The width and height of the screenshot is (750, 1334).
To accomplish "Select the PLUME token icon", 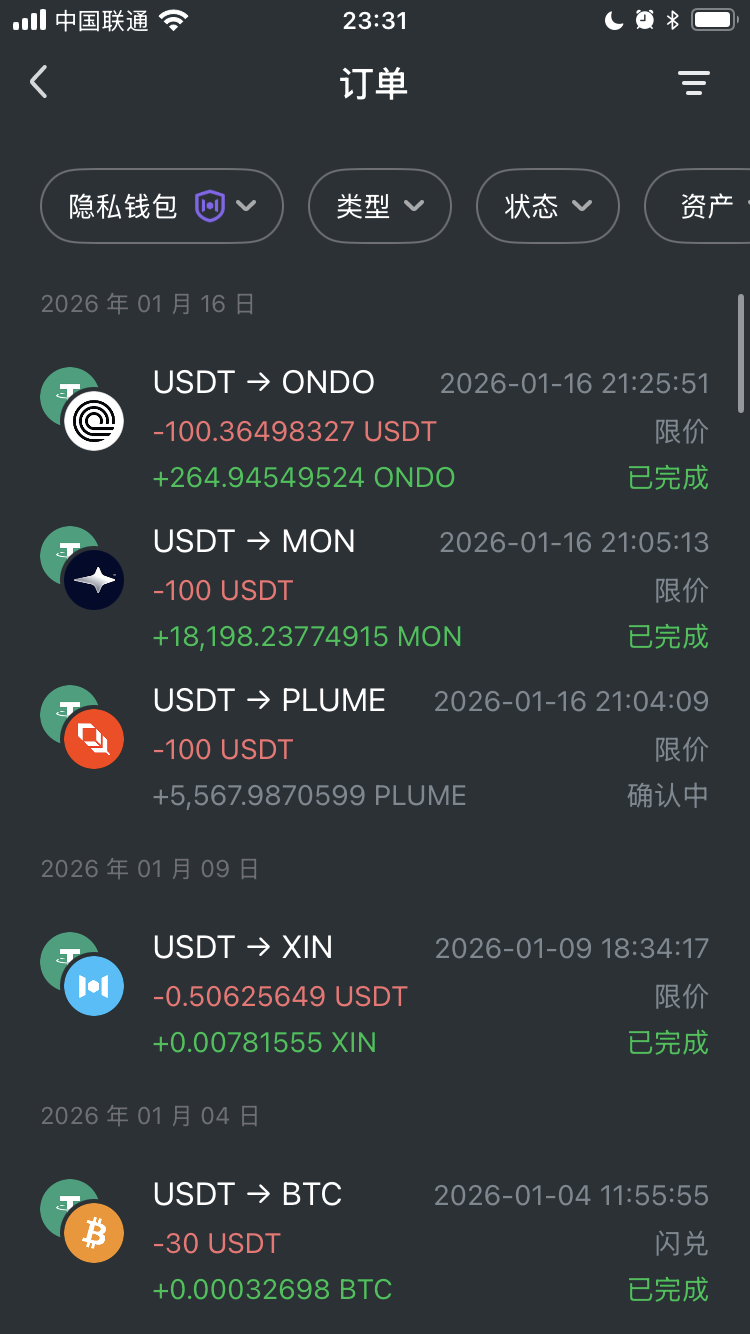I will point(95,737).
